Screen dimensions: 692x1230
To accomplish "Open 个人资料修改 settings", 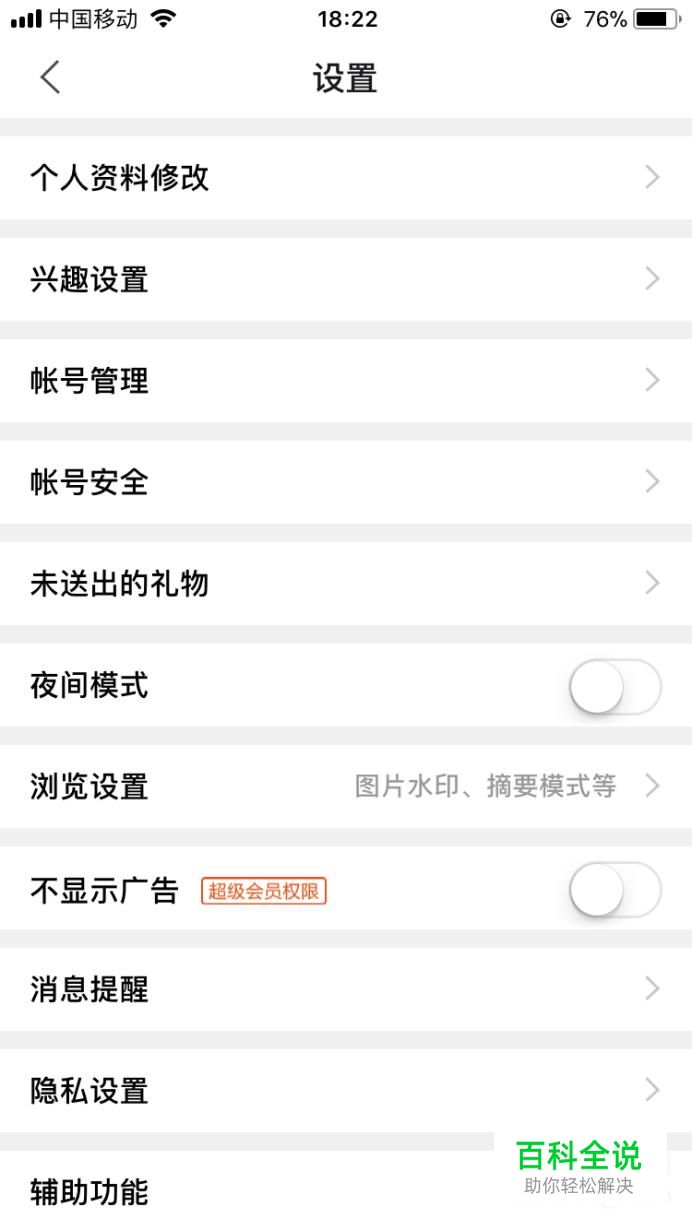I will [346, 178].
